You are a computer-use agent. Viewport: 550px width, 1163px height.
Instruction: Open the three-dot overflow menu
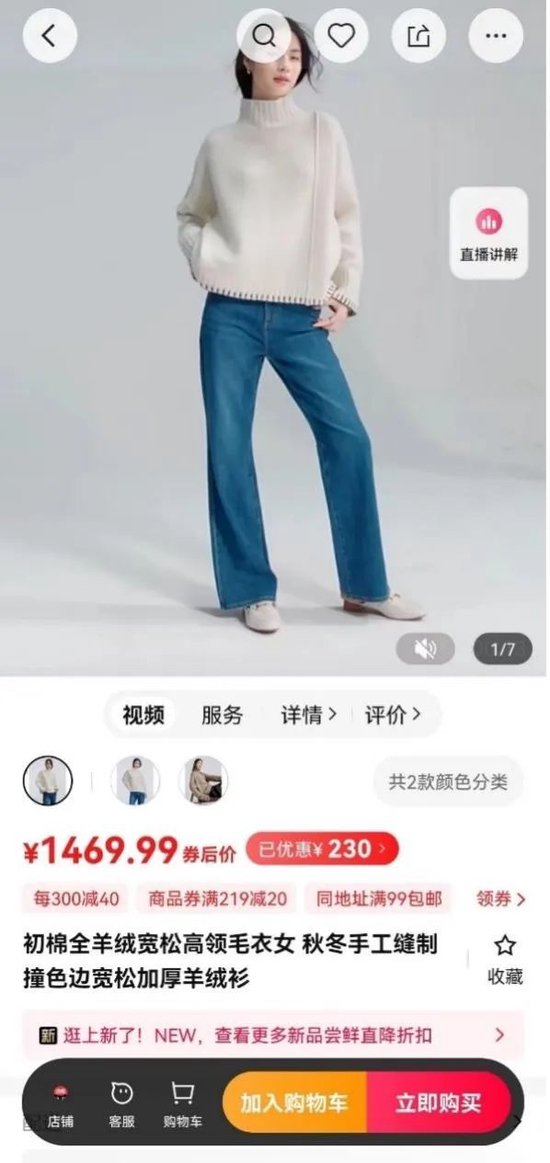pyautogui.click(x=496, y=36)
